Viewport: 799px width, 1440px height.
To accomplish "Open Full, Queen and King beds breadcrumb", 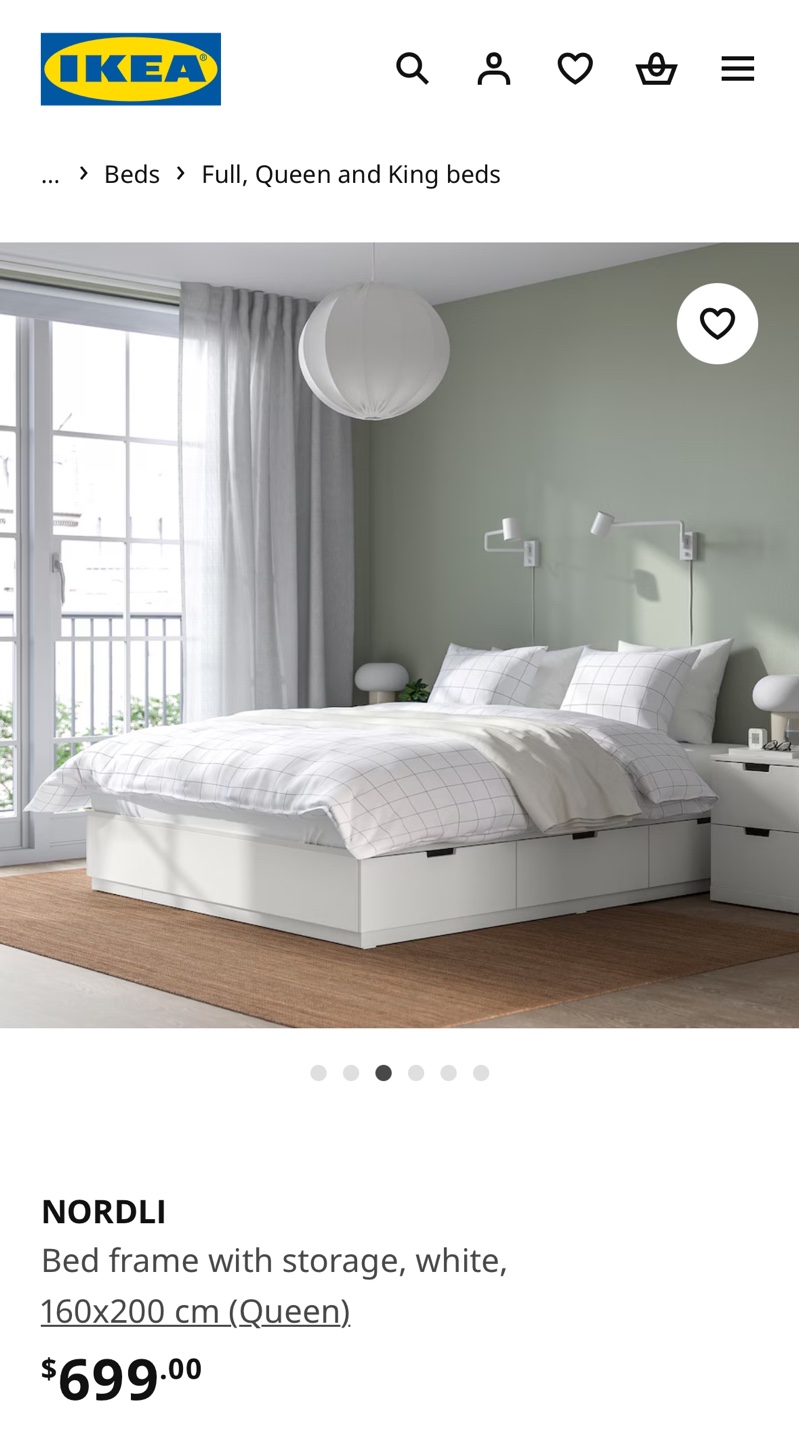I will tap(351, 174).
